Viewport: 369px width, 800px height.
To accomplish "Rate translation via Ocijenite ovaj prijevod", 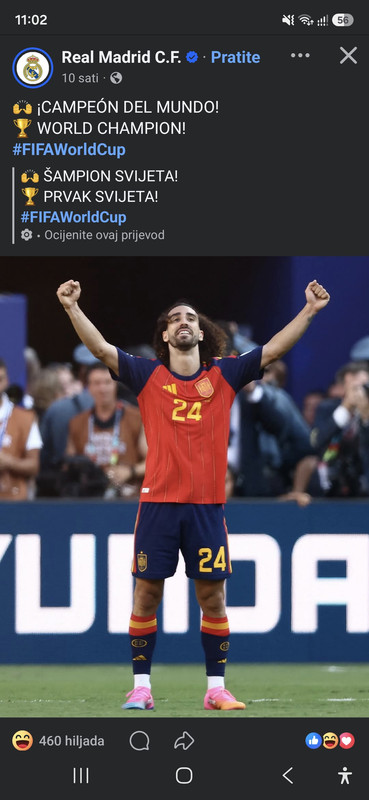I will 104,235.
